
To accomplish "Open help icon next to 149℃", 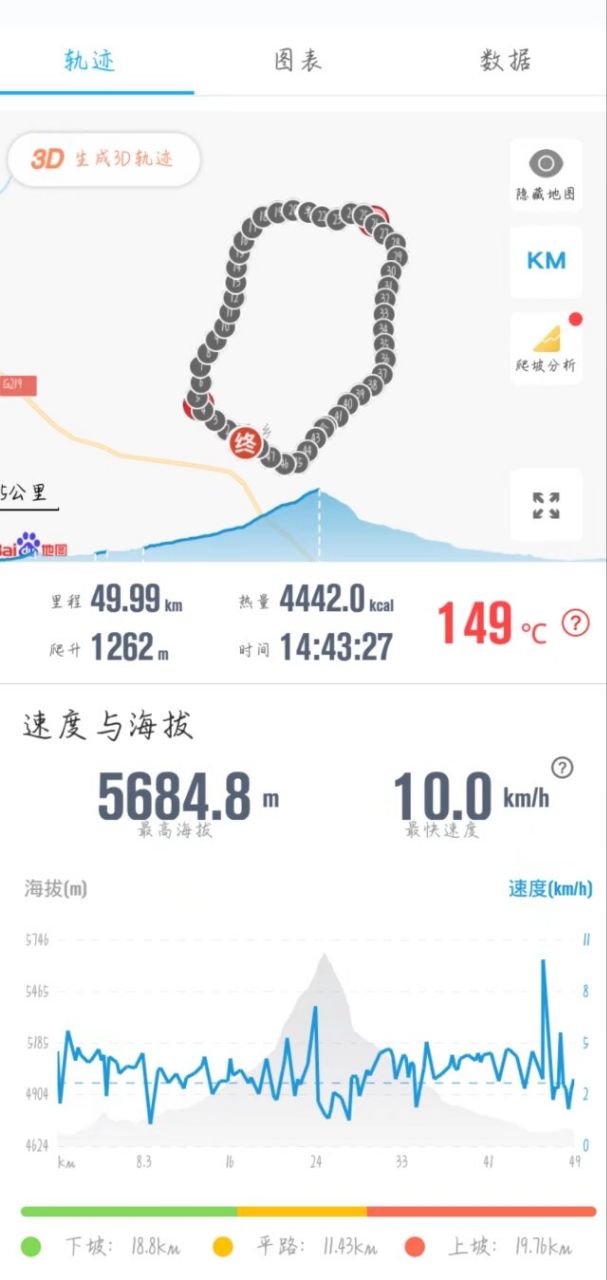I will (575, 624).
